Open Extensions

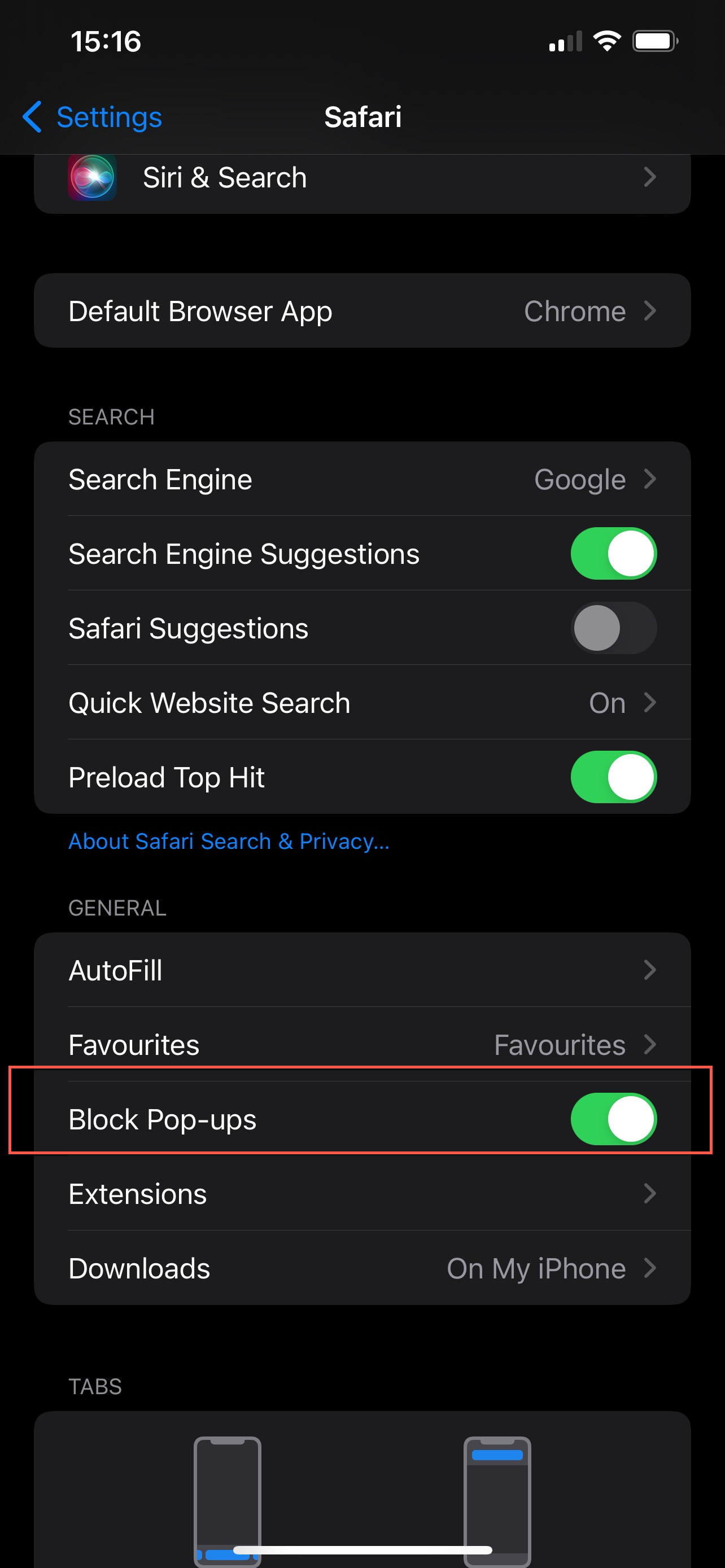click(x=362, y=1194)
